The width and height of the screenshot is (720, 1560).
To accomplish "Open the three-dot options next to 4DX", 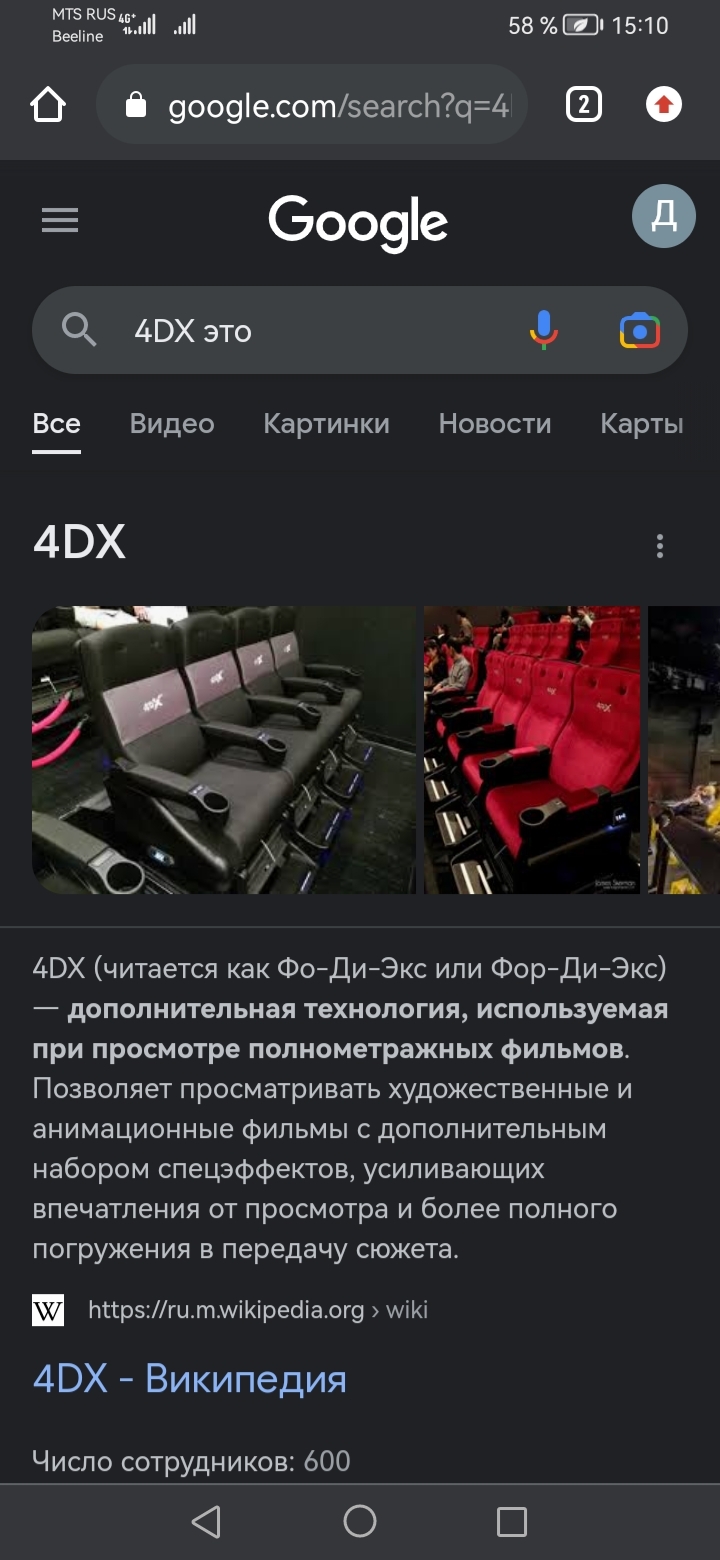I will tap(659, 546).
